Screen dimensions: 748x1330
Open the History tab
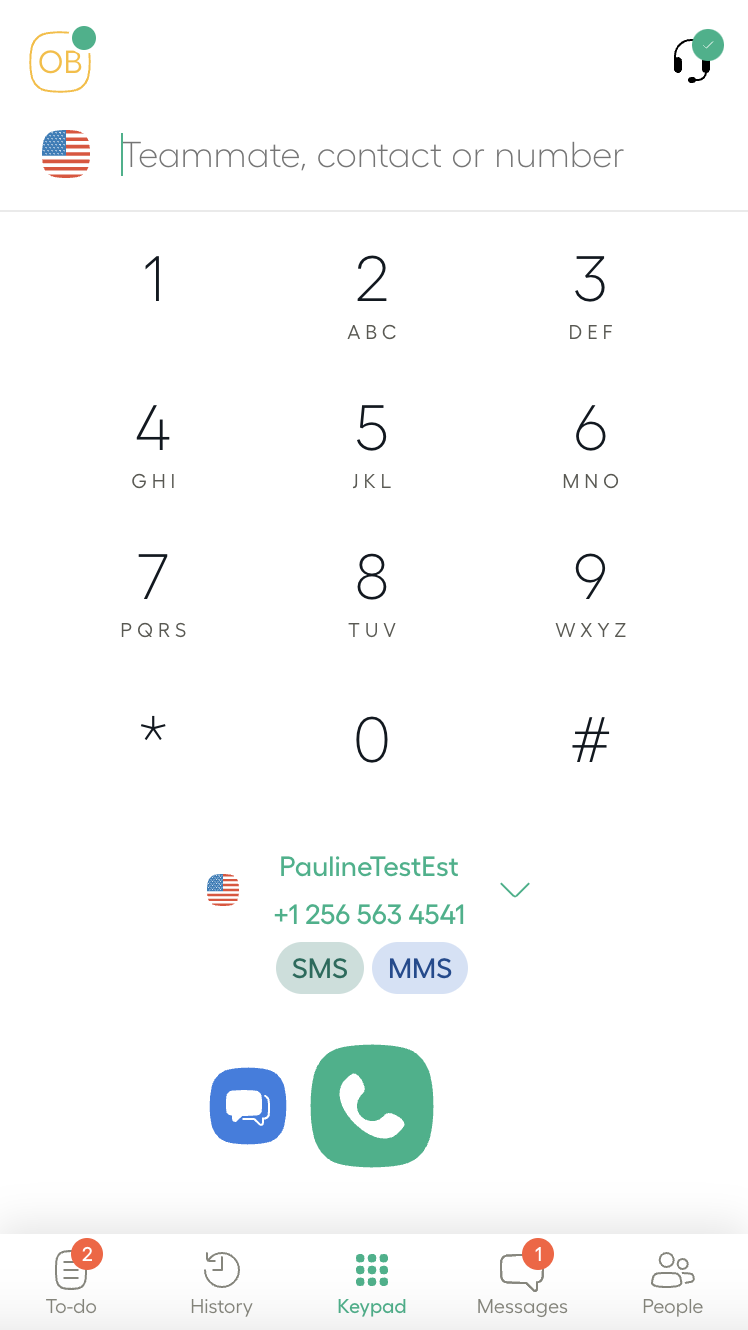tap(221, 1283)
